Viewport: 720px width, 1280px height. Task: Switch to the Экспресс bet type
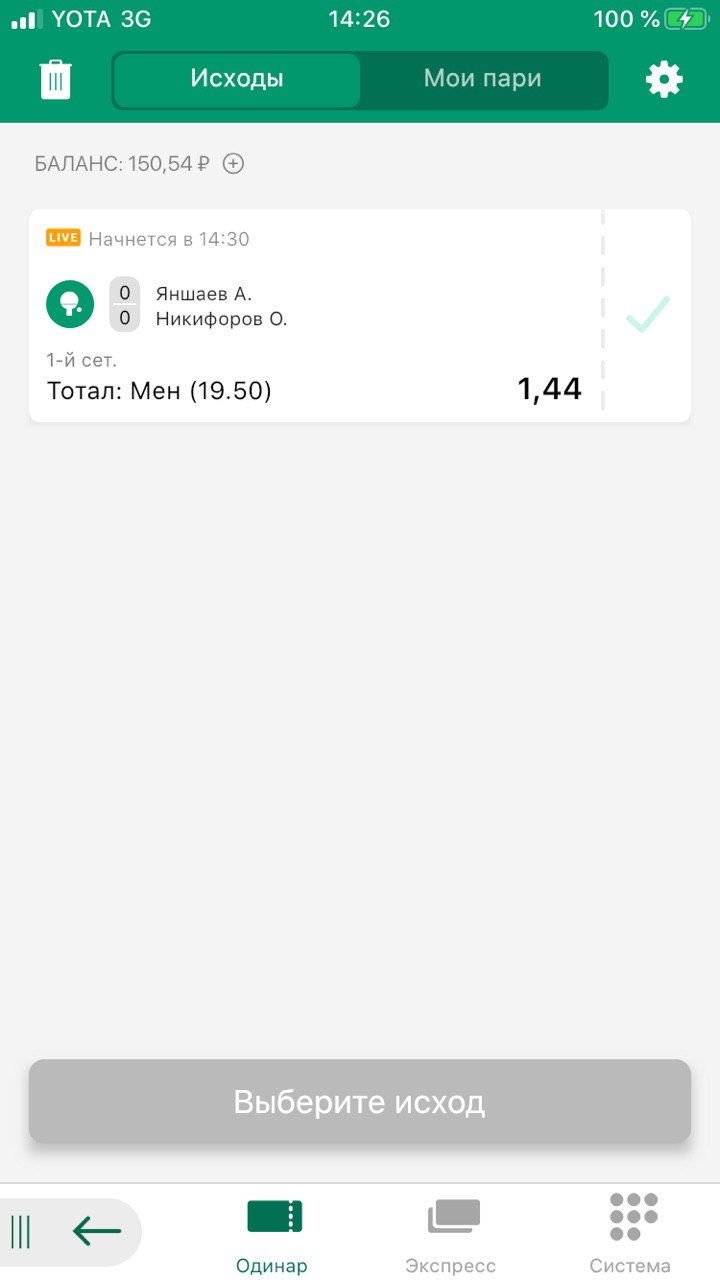click(451, 1234)
